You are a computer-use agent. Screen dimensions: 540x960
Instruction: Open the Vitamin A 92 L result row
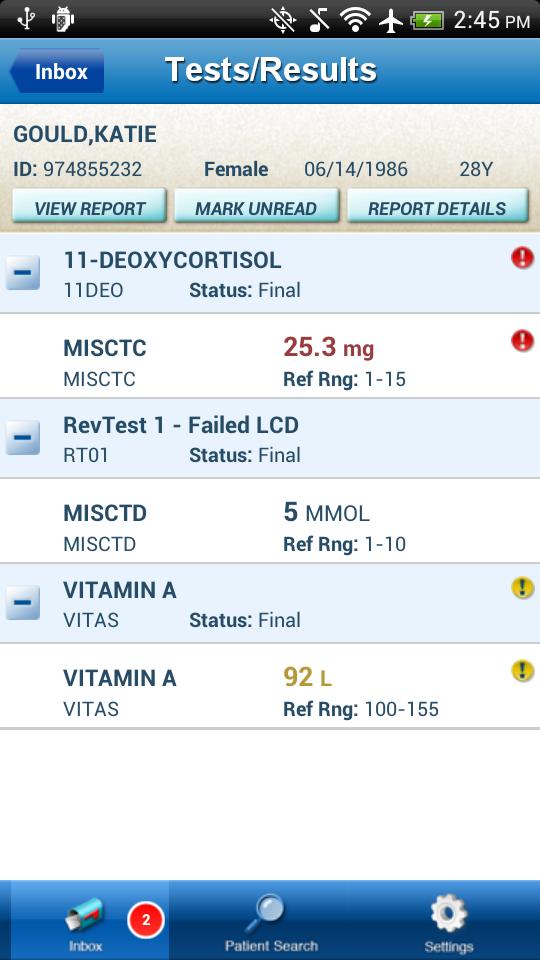(x=270, y=686)
